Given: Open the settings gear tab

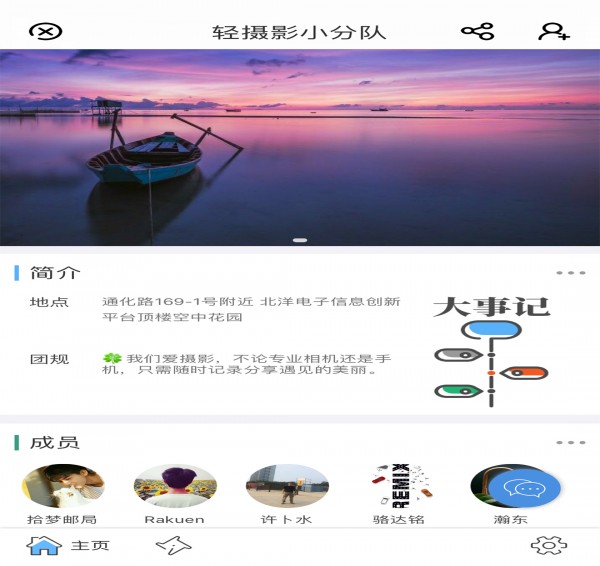Looking at the screenshot, I should [x=549, y=546].
